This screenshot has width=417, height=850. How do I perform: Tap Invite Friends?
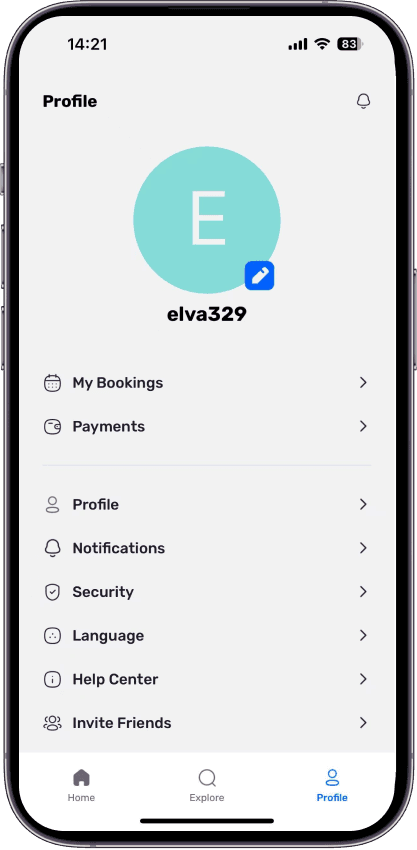coord(207,723)
